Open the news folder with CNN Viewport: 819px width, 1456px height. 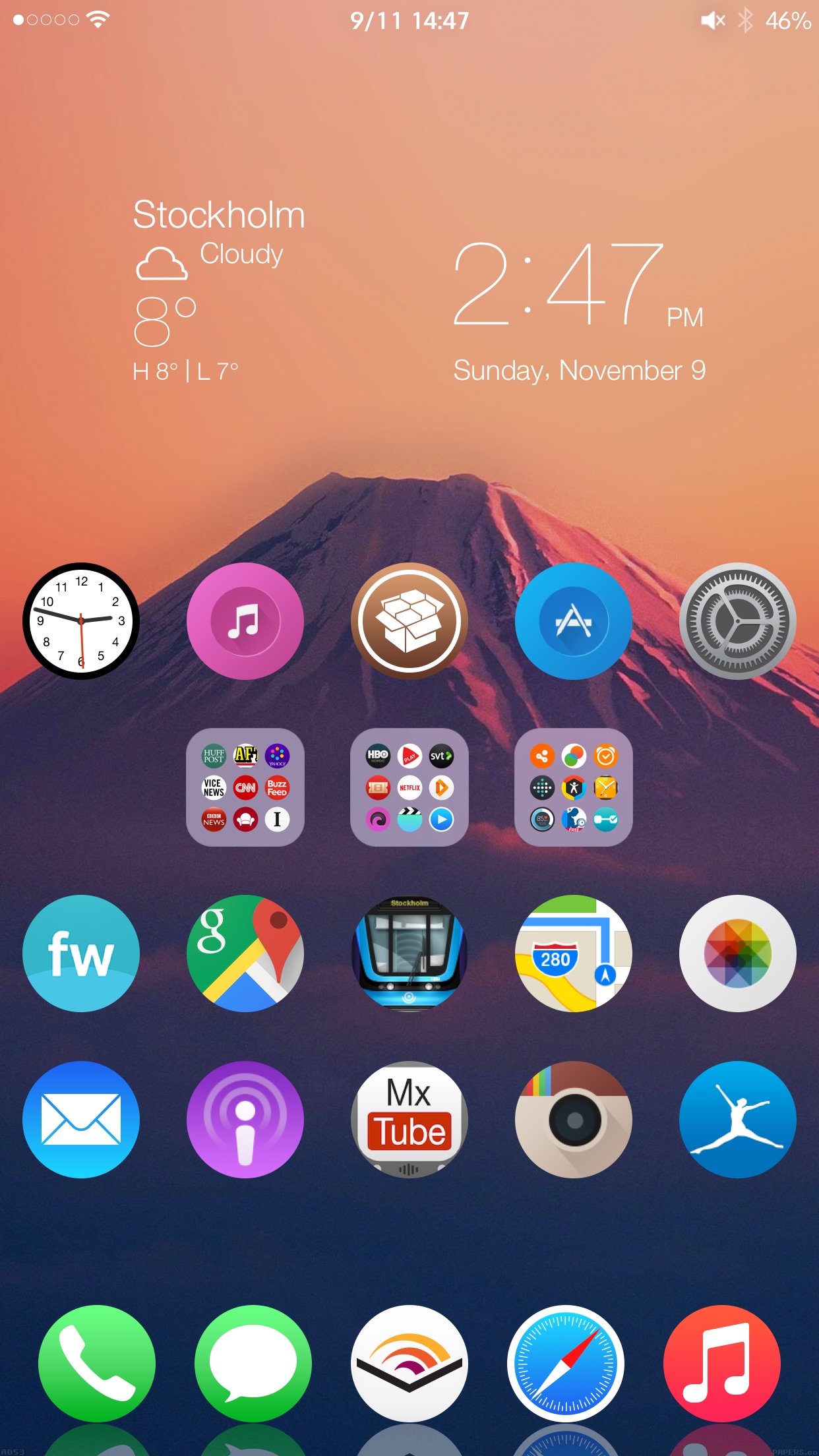(x=245, y=787)
